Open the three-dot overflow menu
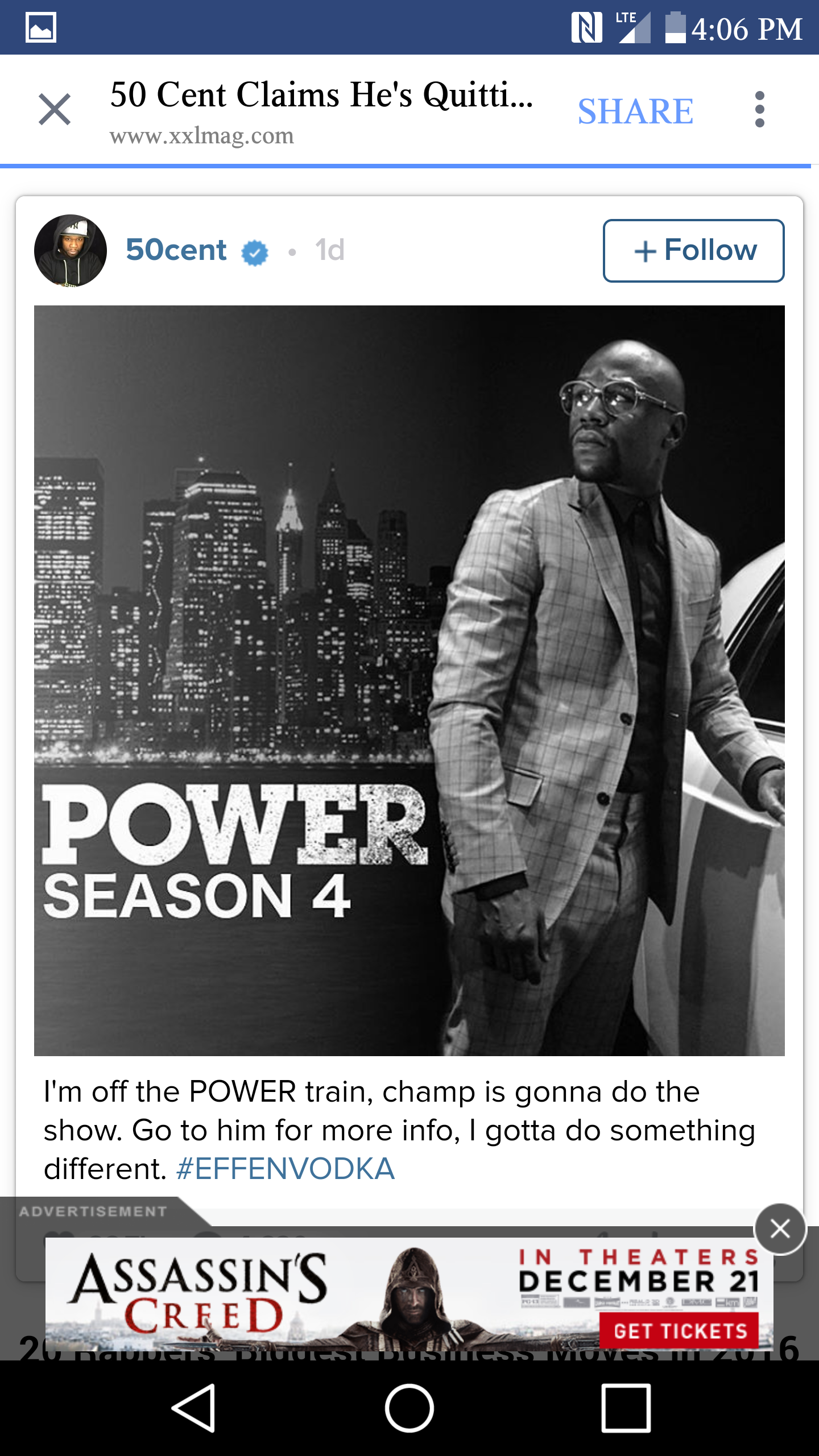This screenshot has width=819, height=1456. click(760, 110)
